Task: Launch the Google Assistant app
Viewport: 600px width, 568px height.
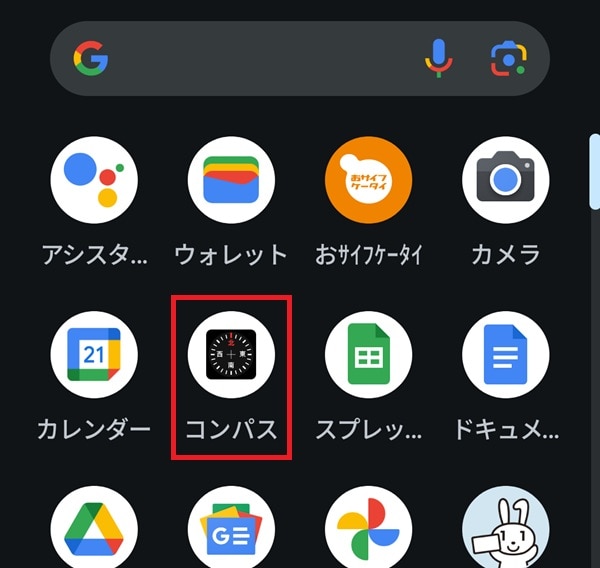Action: coord(94,181)
